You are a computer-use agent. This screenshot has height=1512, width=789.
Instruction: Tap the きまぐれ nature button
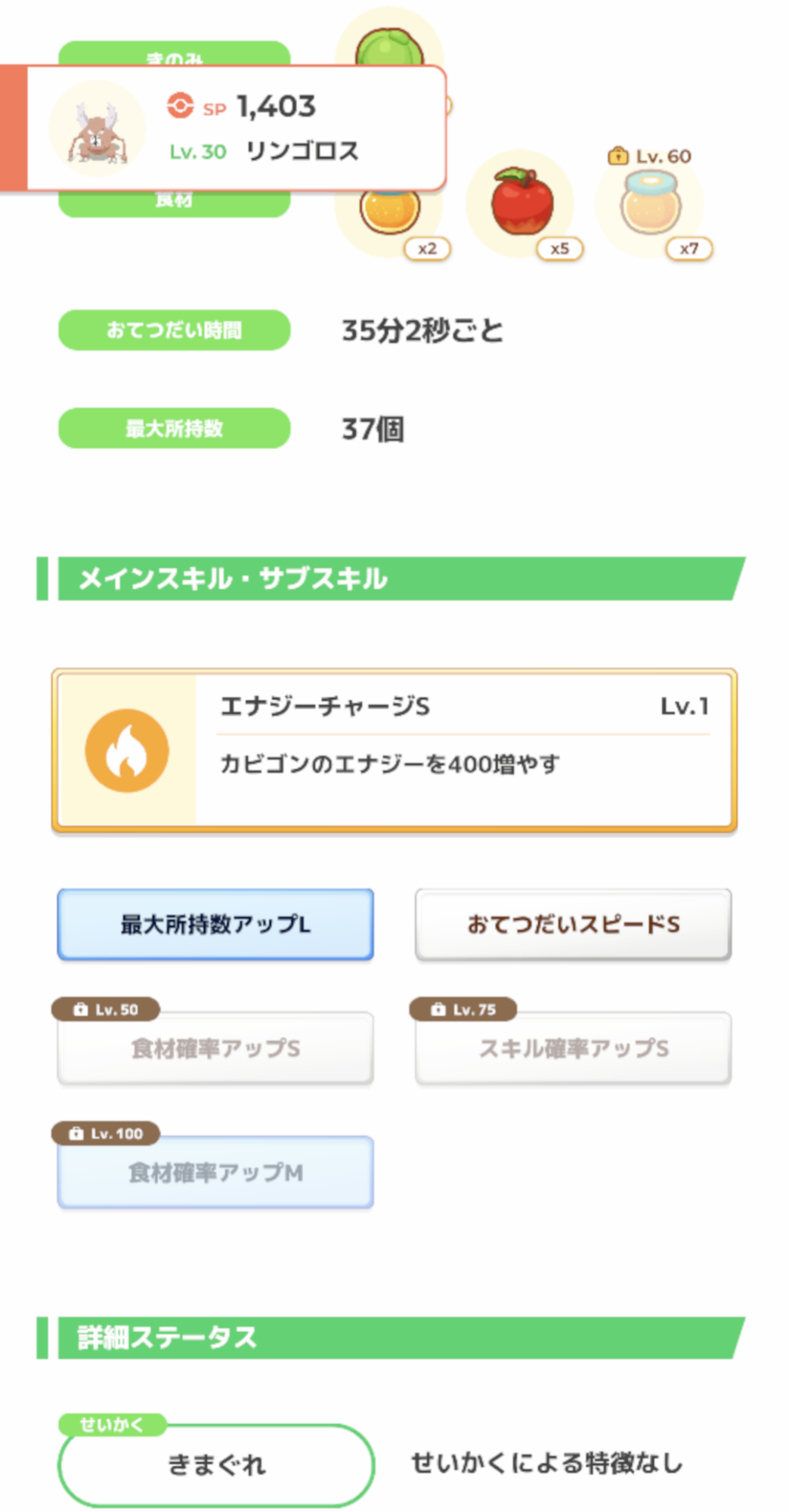(x=216, y=1465)
